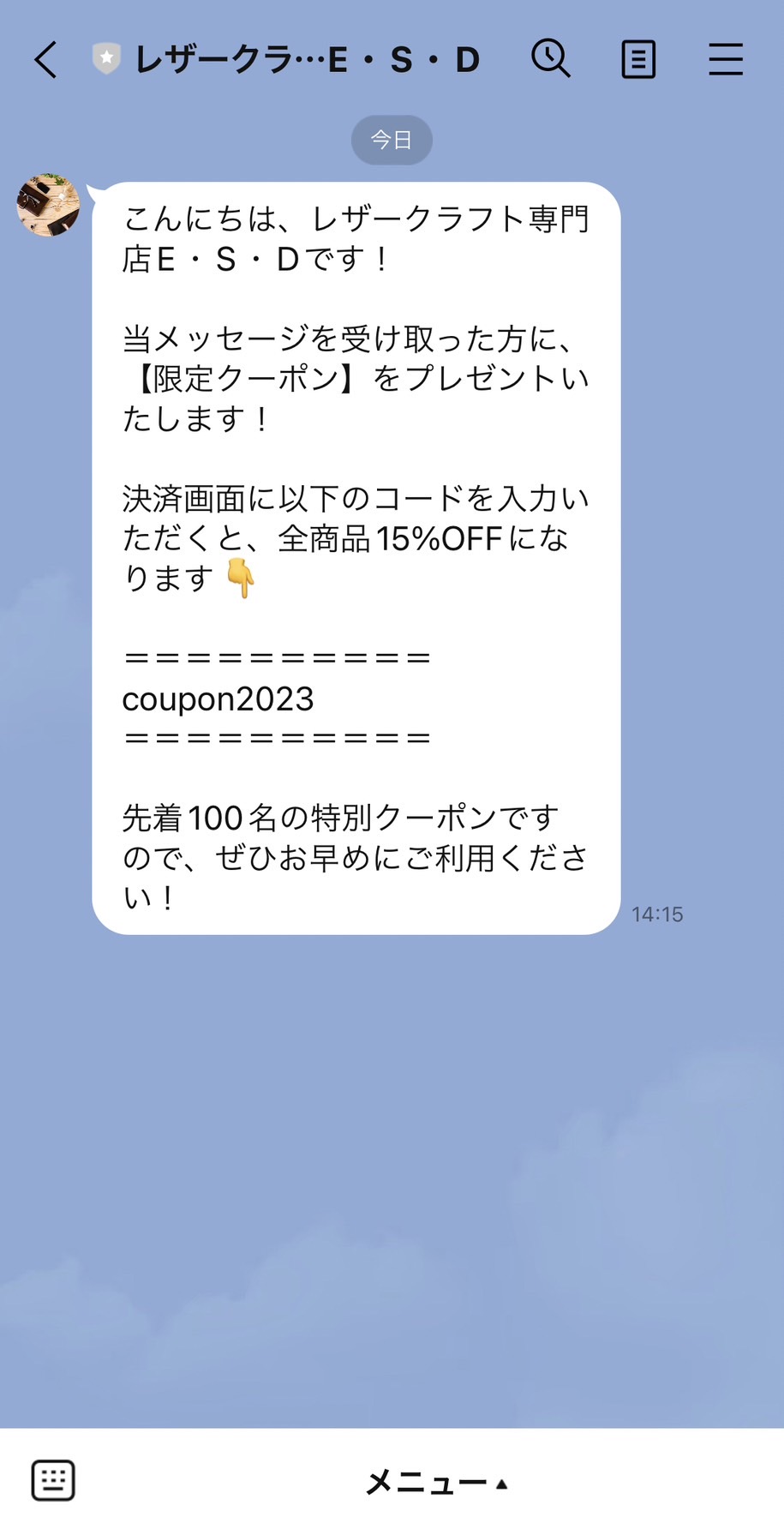Select the chat title レザークラフト専門店E・S・D
This screenshot has height=1535, width=784.
click(308, 60)
